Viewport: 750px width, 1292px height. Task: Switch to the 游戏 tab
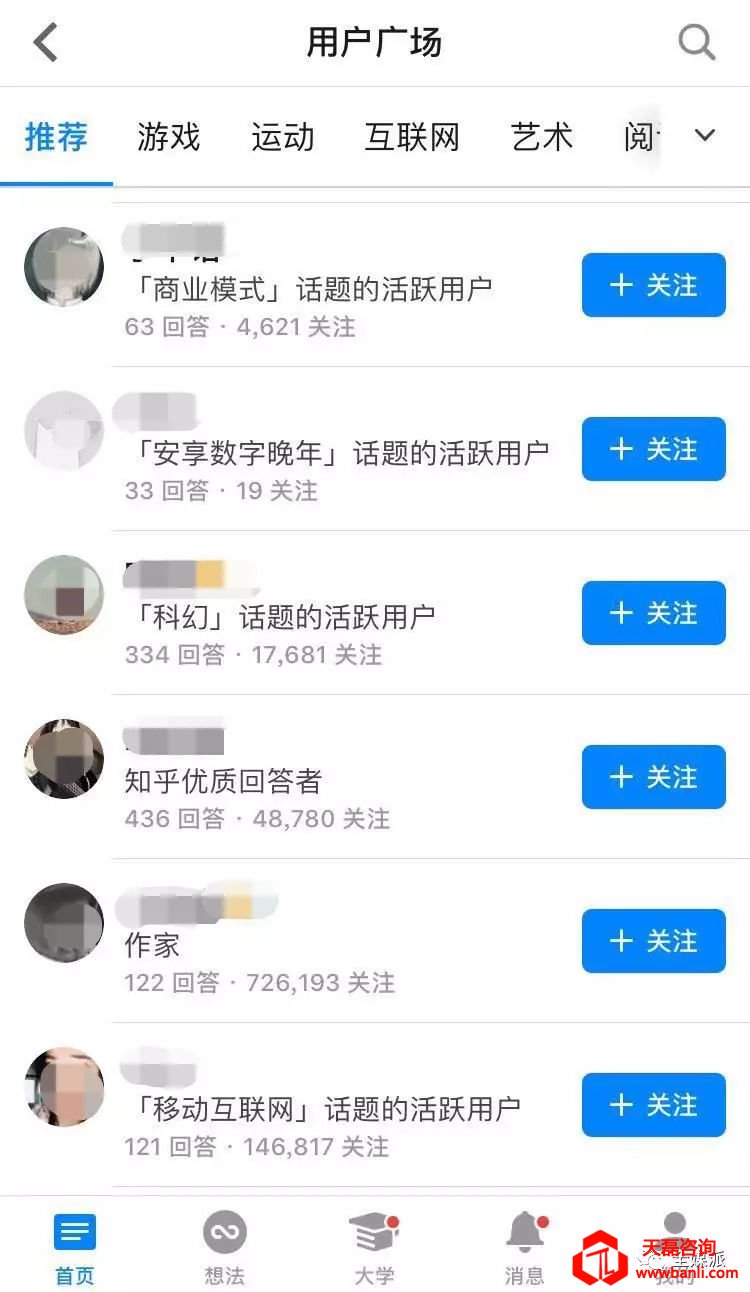pos(169,137)
